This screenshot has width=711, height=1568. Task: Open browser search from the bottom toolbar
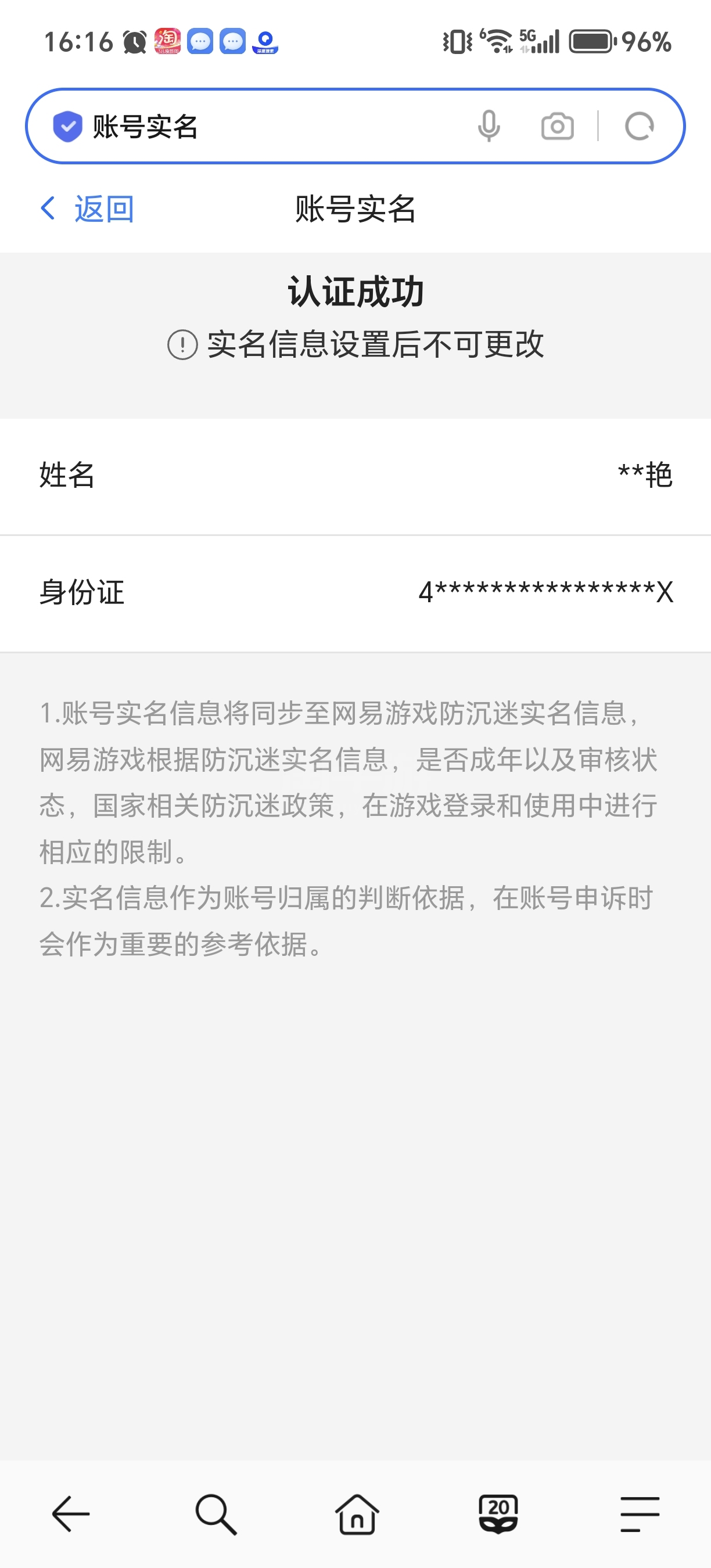pos(216,1514)
